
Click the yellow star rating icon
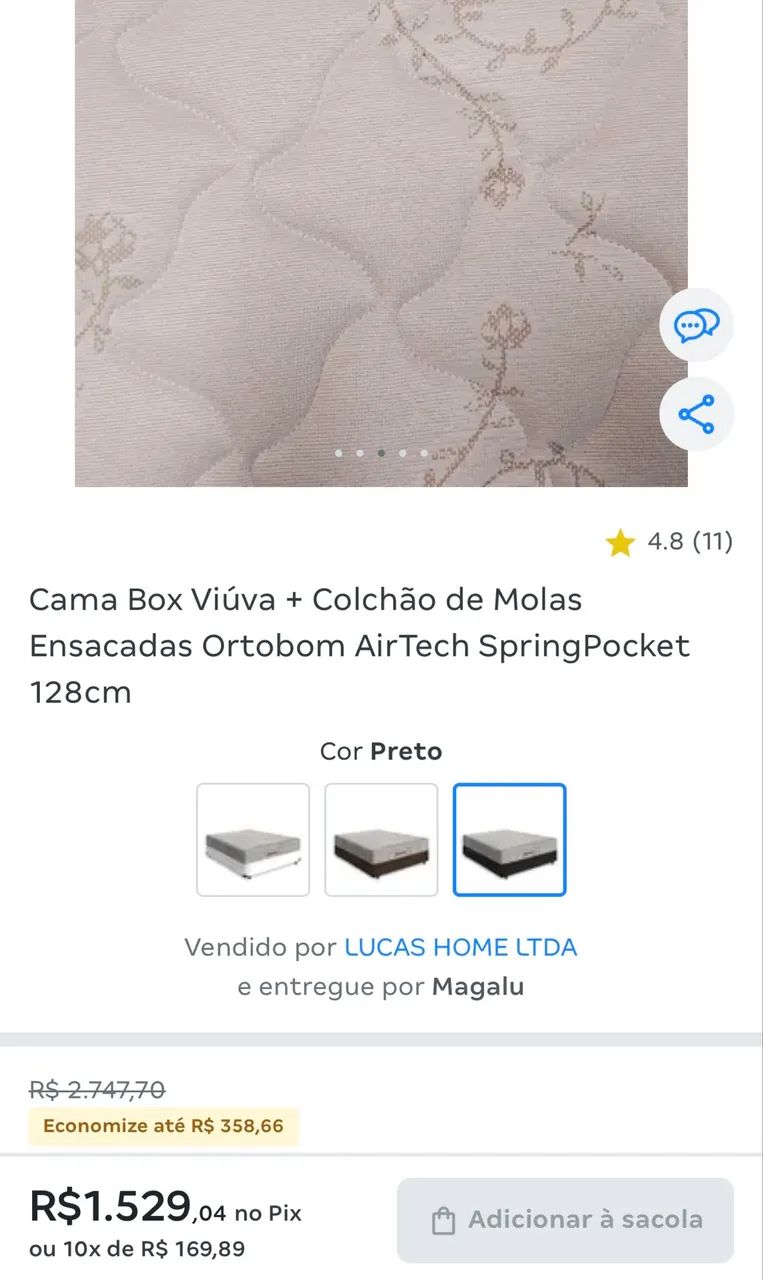click(621, 542)
